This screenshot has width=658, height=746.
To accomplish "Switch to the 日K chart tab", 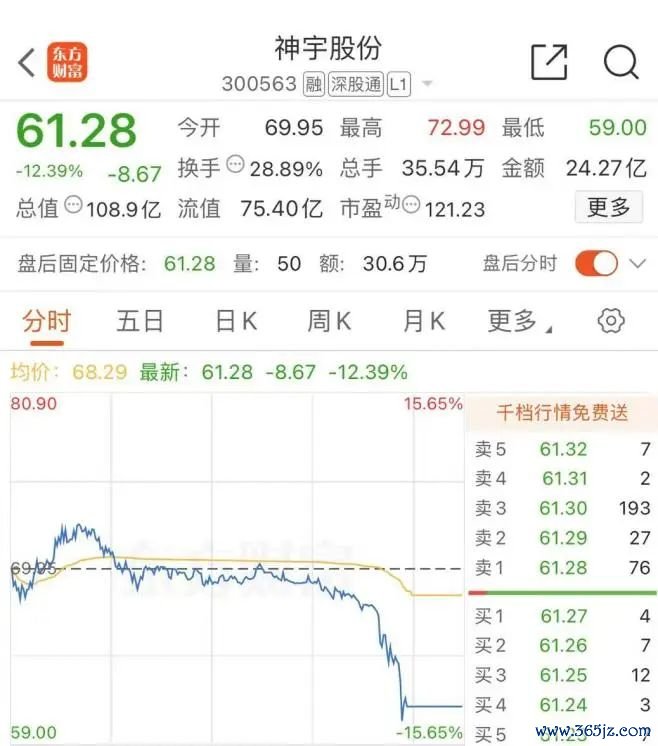I will pos(236,321).
